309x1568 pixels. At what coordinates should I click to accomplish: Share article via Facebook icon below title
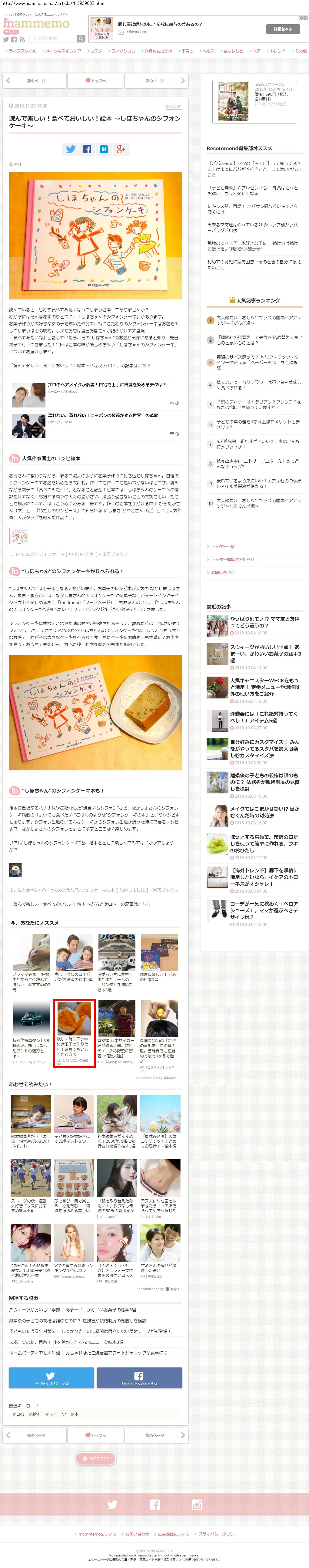coord(87,149)
